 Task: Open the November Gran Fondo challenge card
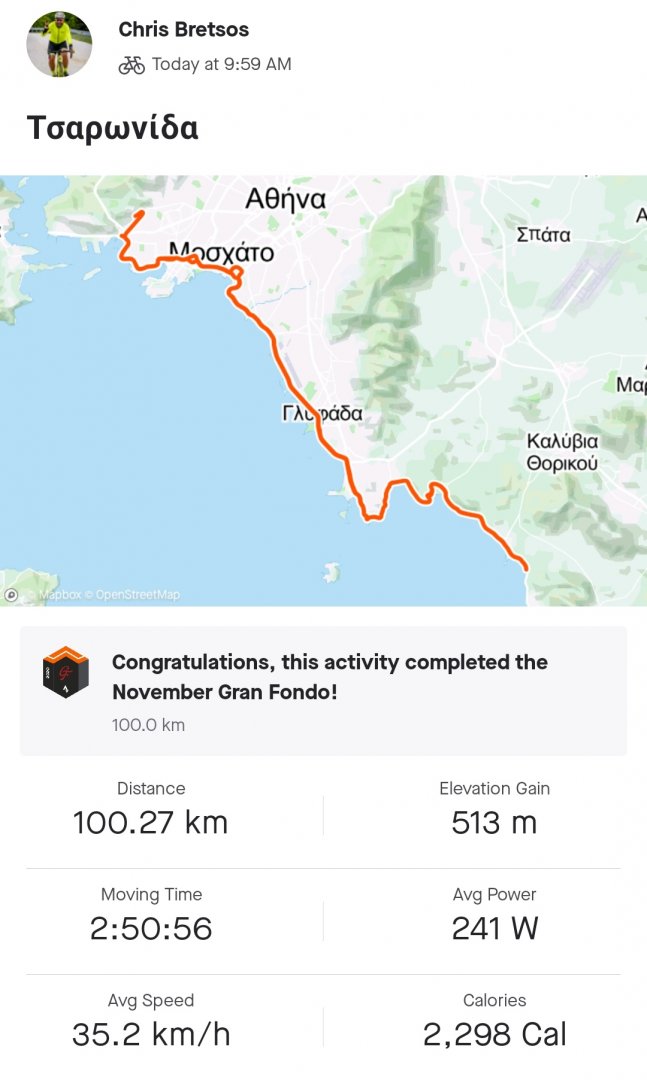pos(323,690)
